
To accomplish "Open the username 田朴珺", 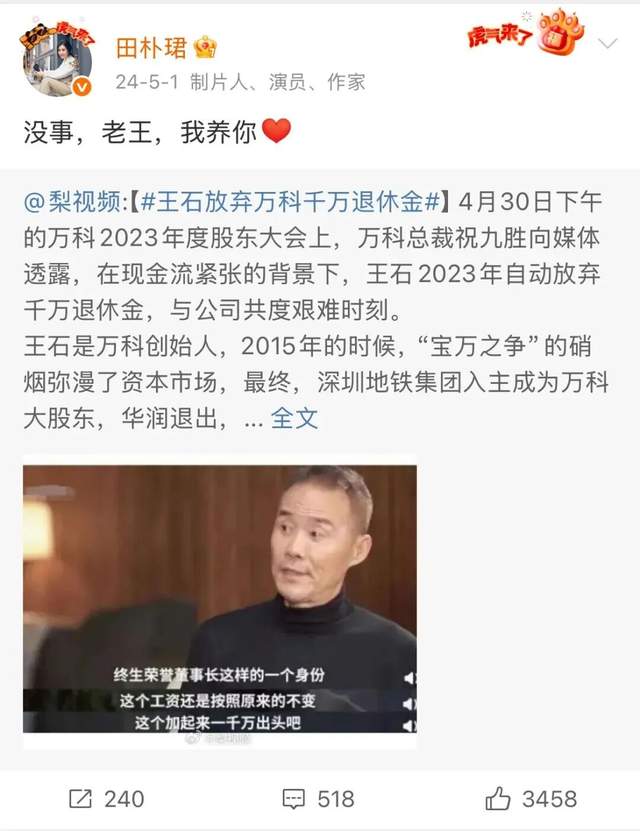I will [148, 45].
